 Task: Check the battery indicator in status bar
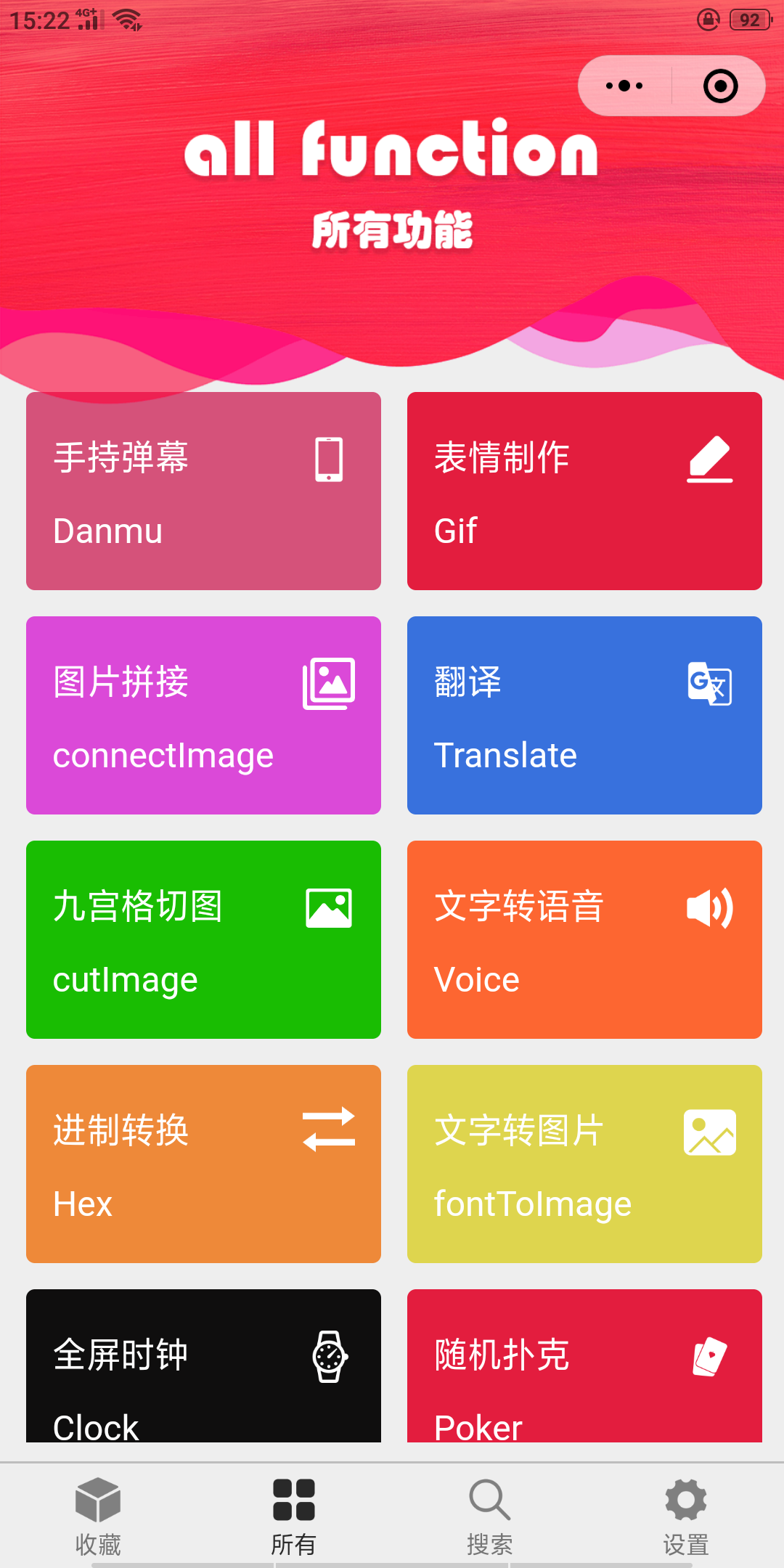coord(748,20)
